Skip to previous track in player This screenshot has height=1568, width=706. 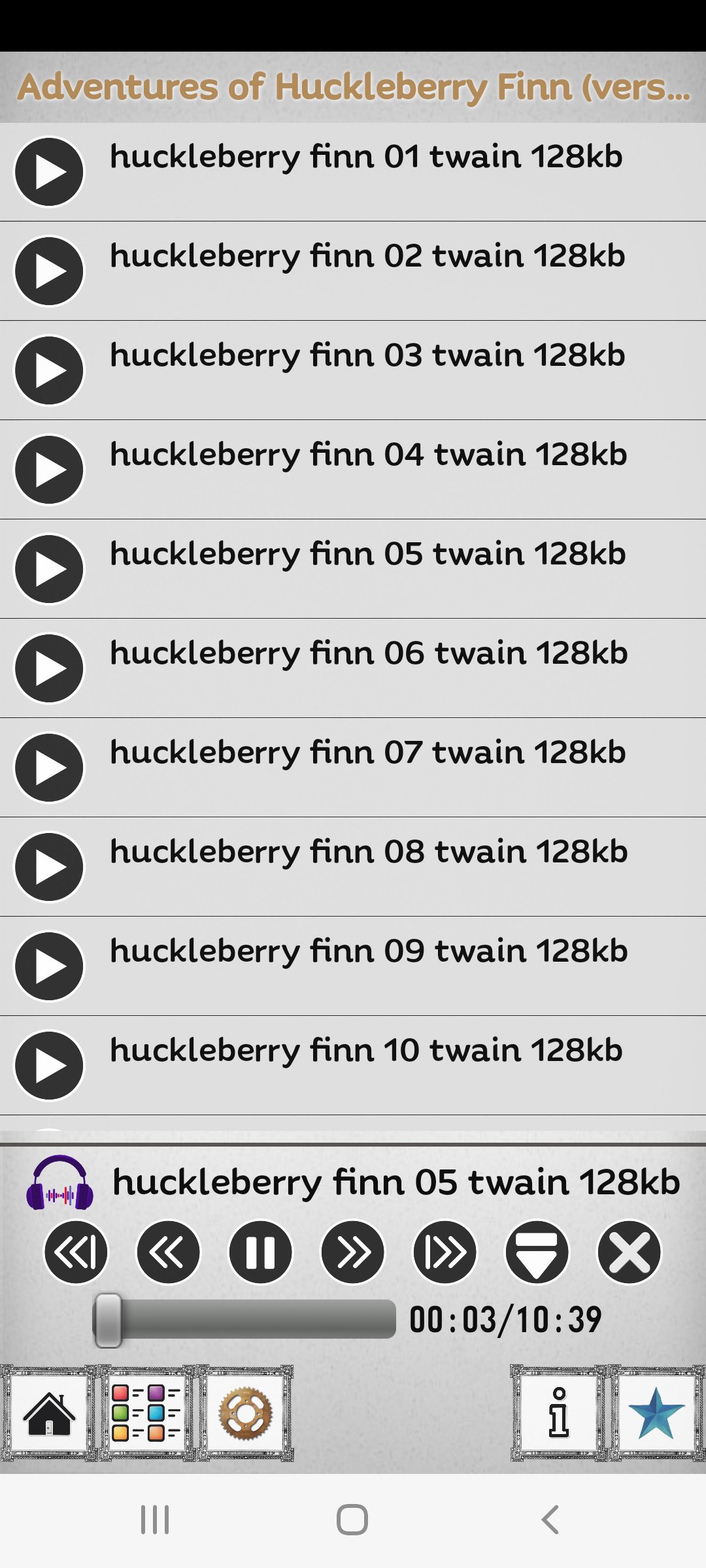(76, 1252)
